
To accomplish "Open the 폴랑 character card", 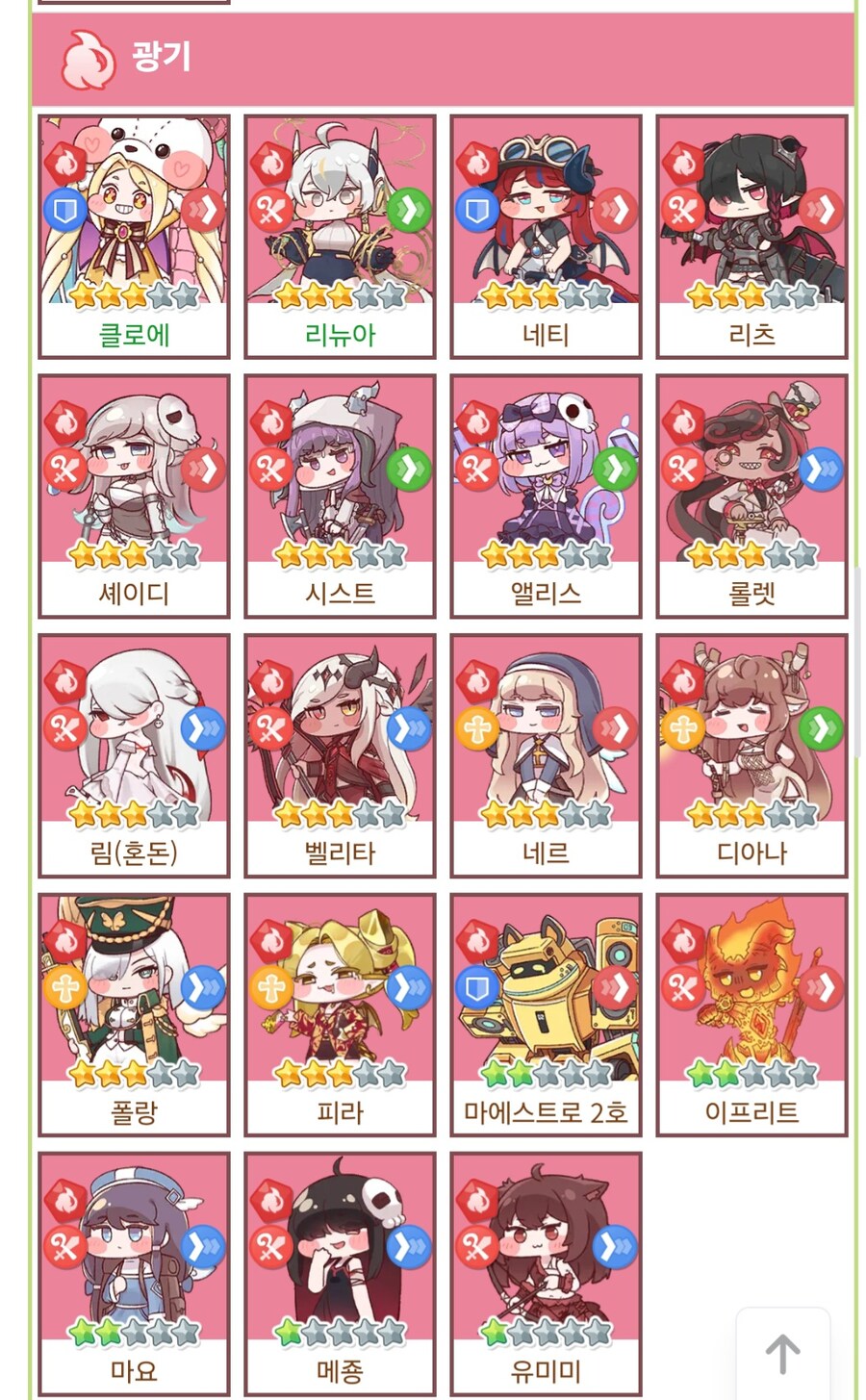I will (134, 1013).
